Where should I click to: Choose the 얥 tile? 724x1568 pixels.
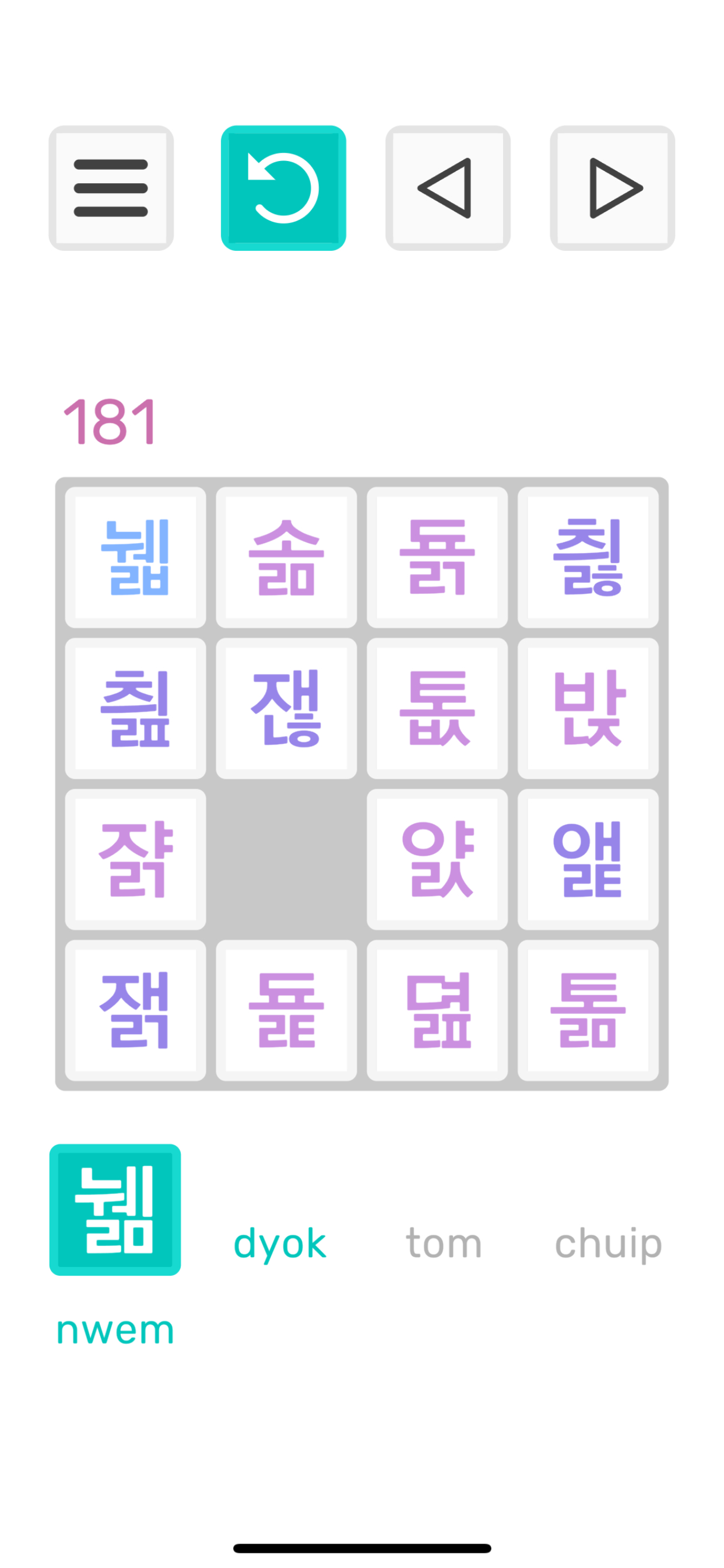[588, 859]
